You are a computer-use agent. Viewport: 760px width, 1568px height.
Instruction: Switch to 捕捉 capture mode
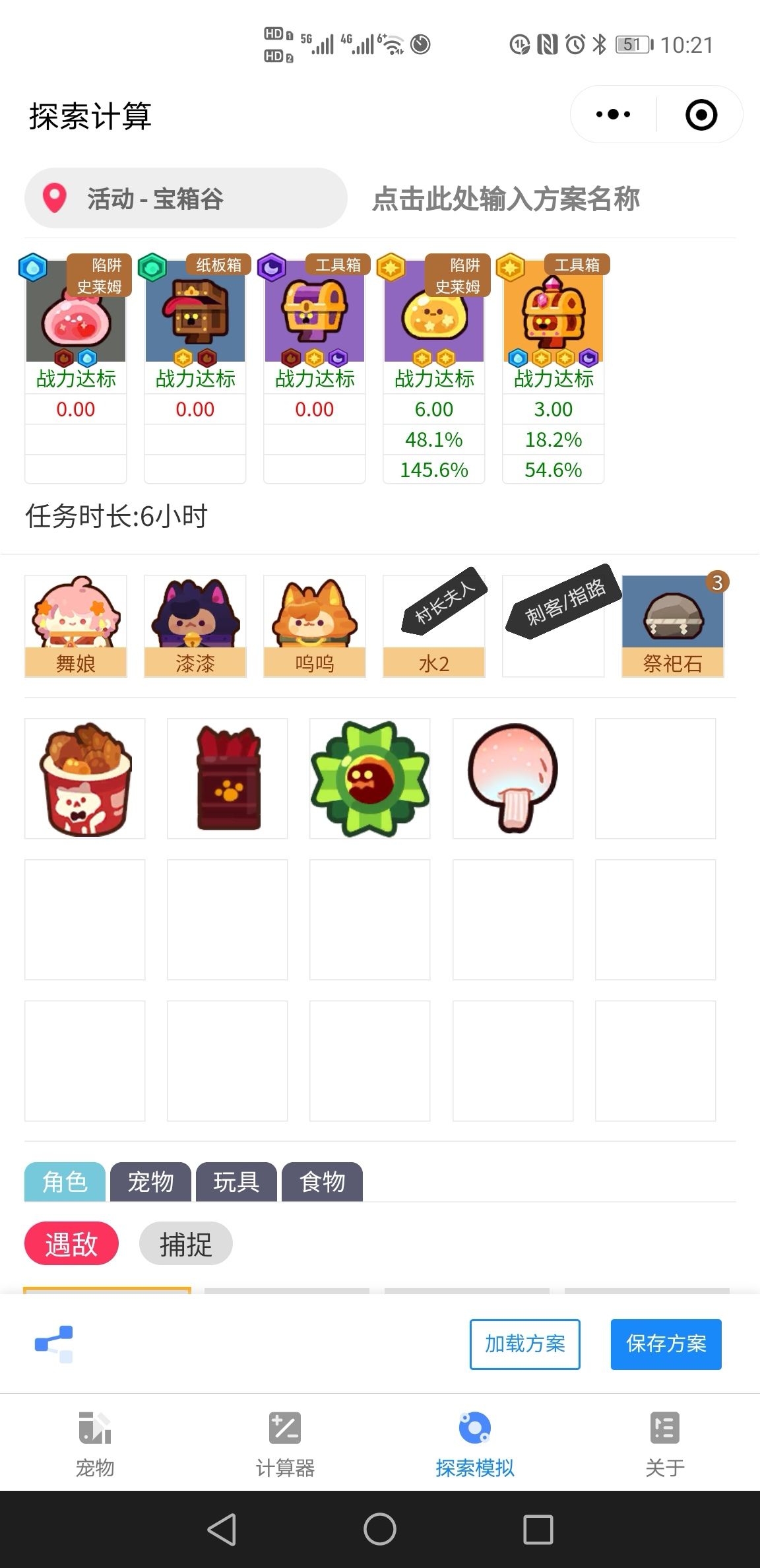point(185,1243)
